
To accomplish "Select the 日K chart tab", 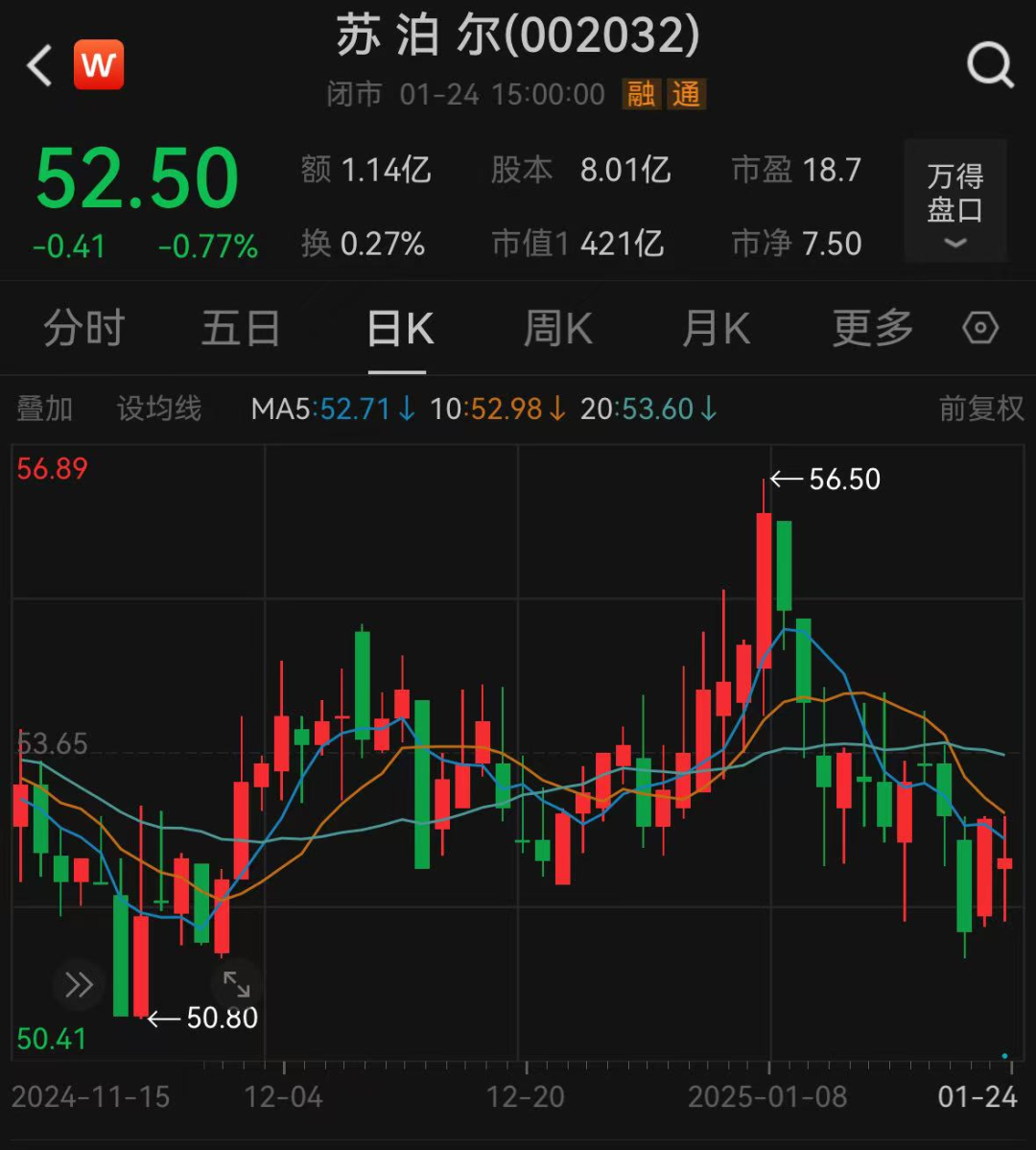I will pyautogui.click(x=400, y=329).
